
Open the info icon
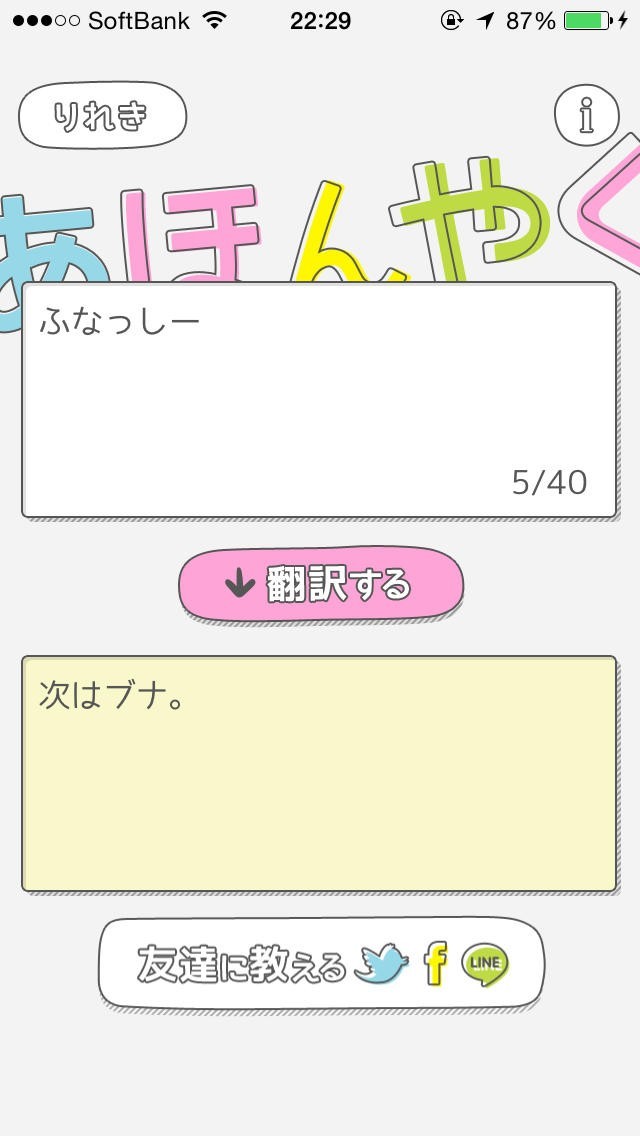pos(586,116)
